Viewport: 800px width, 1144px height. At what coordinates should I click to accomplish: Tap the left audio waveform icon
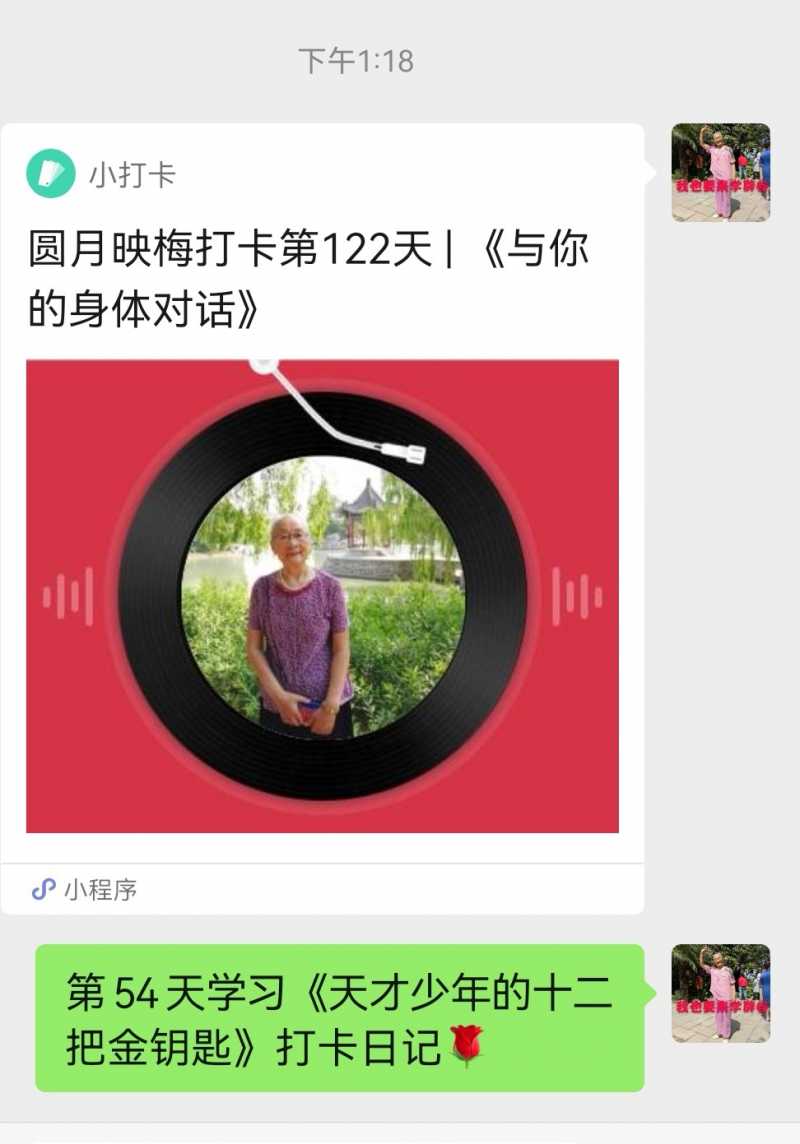pos(66,597)
